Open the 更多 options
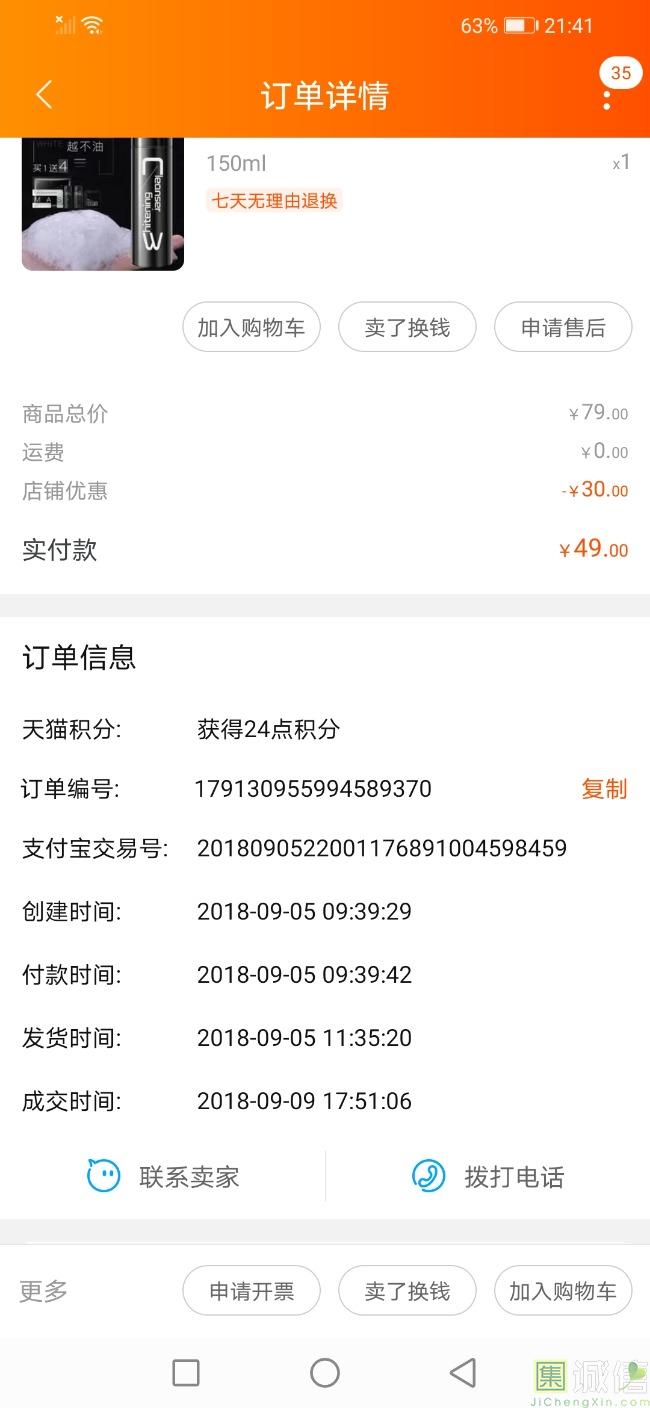This screenshot has height=1408, width=650. [x=44, y=1291]
